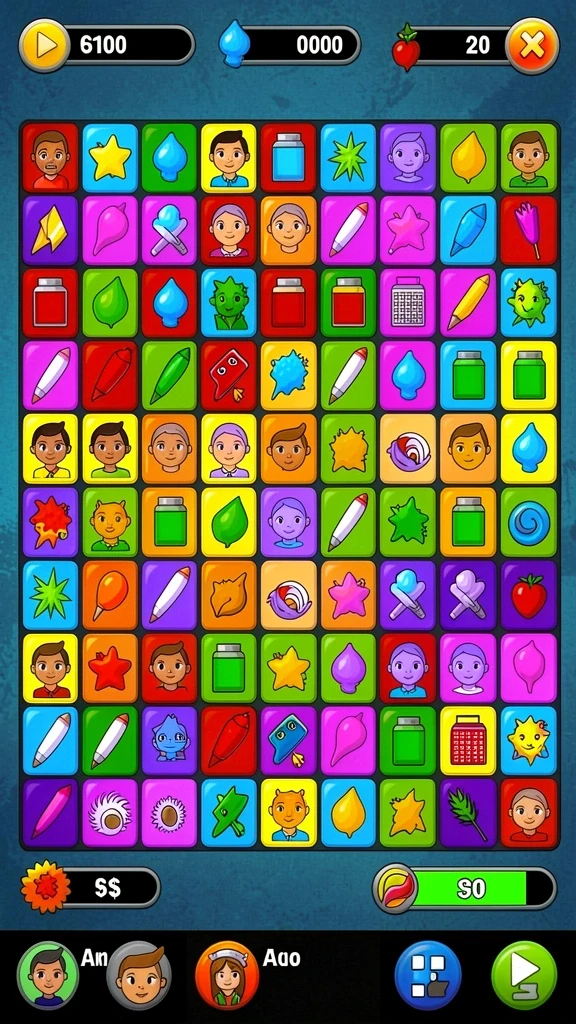Tap the smiling sun tile on the blue square
Screen dimensions: 576x1024
(529, 740)
